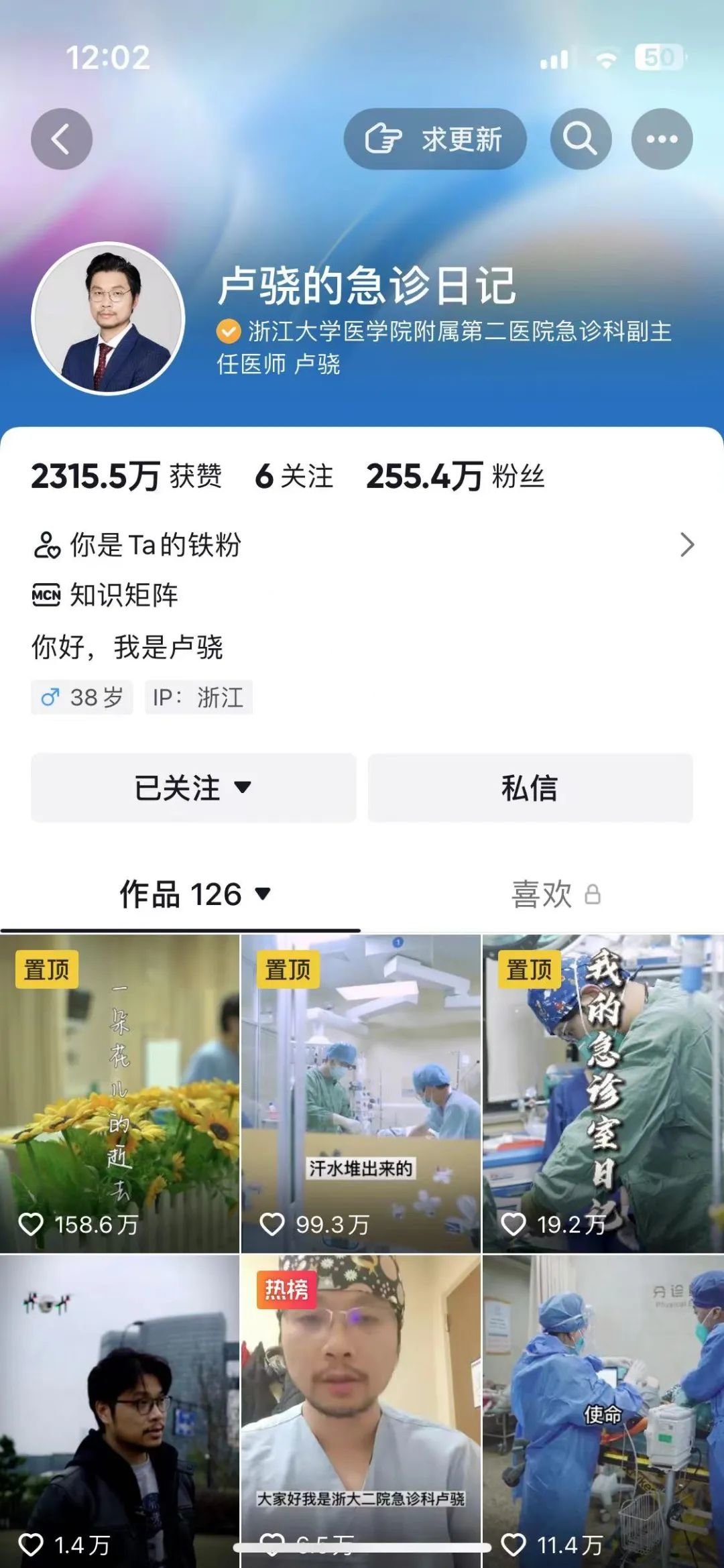Viewport: 724px width, 1568px height.
Task: Open the pinned video with 158.6万 likes
Action: [x=119, y=1093]
